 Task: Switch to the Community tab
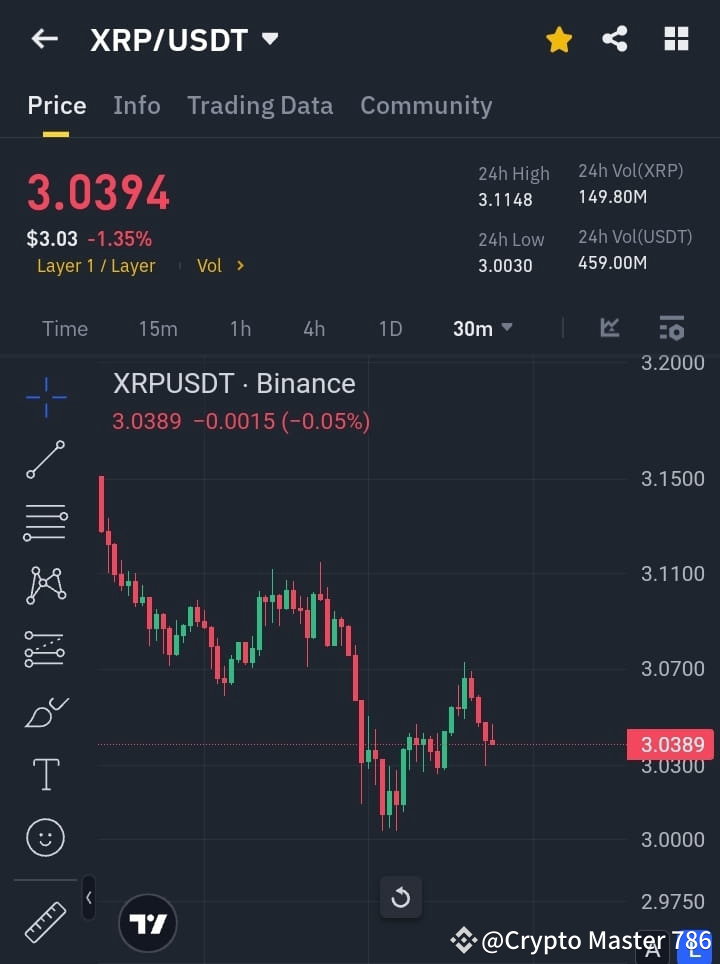pyautogui.click(x=426, y=105)
